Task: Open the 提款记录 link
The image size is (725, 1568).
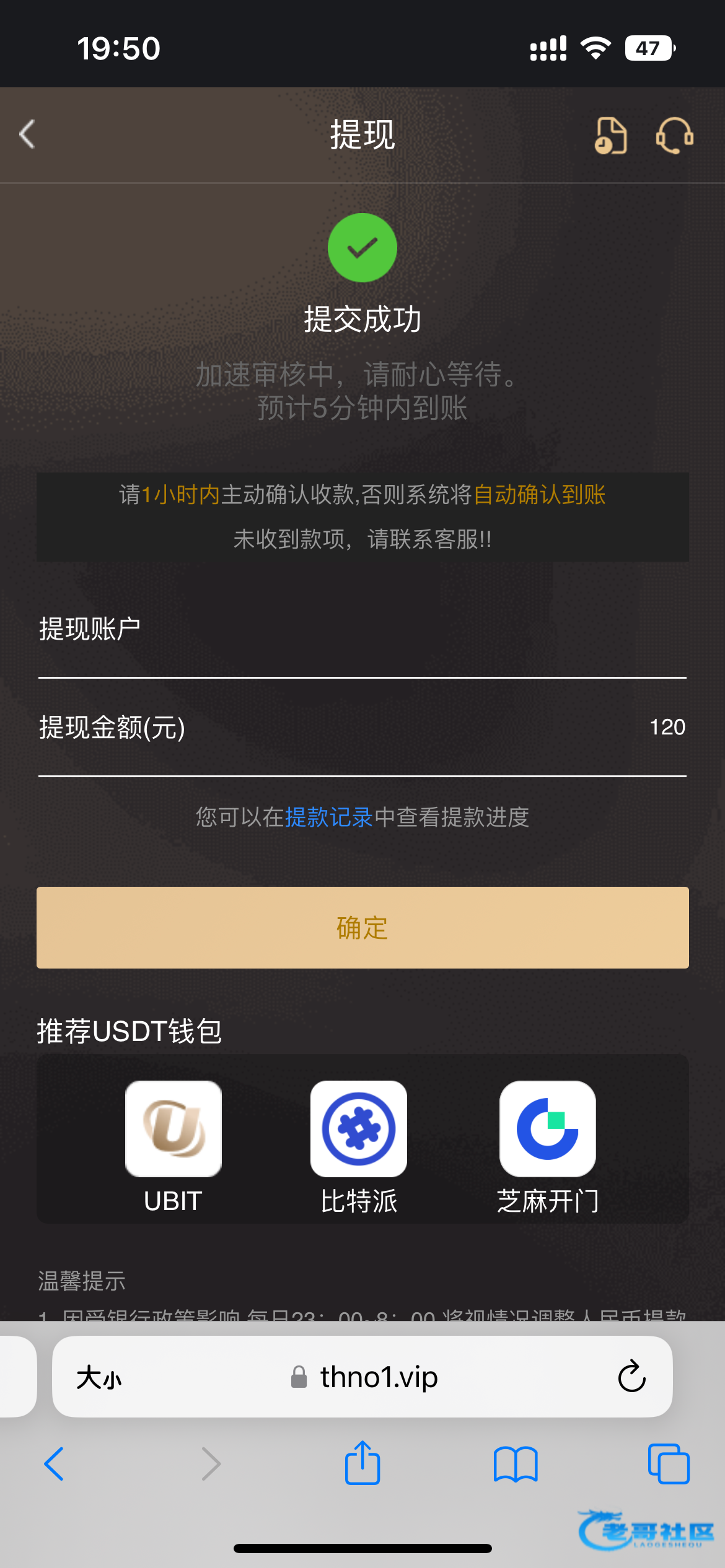Action: point(328,817)
